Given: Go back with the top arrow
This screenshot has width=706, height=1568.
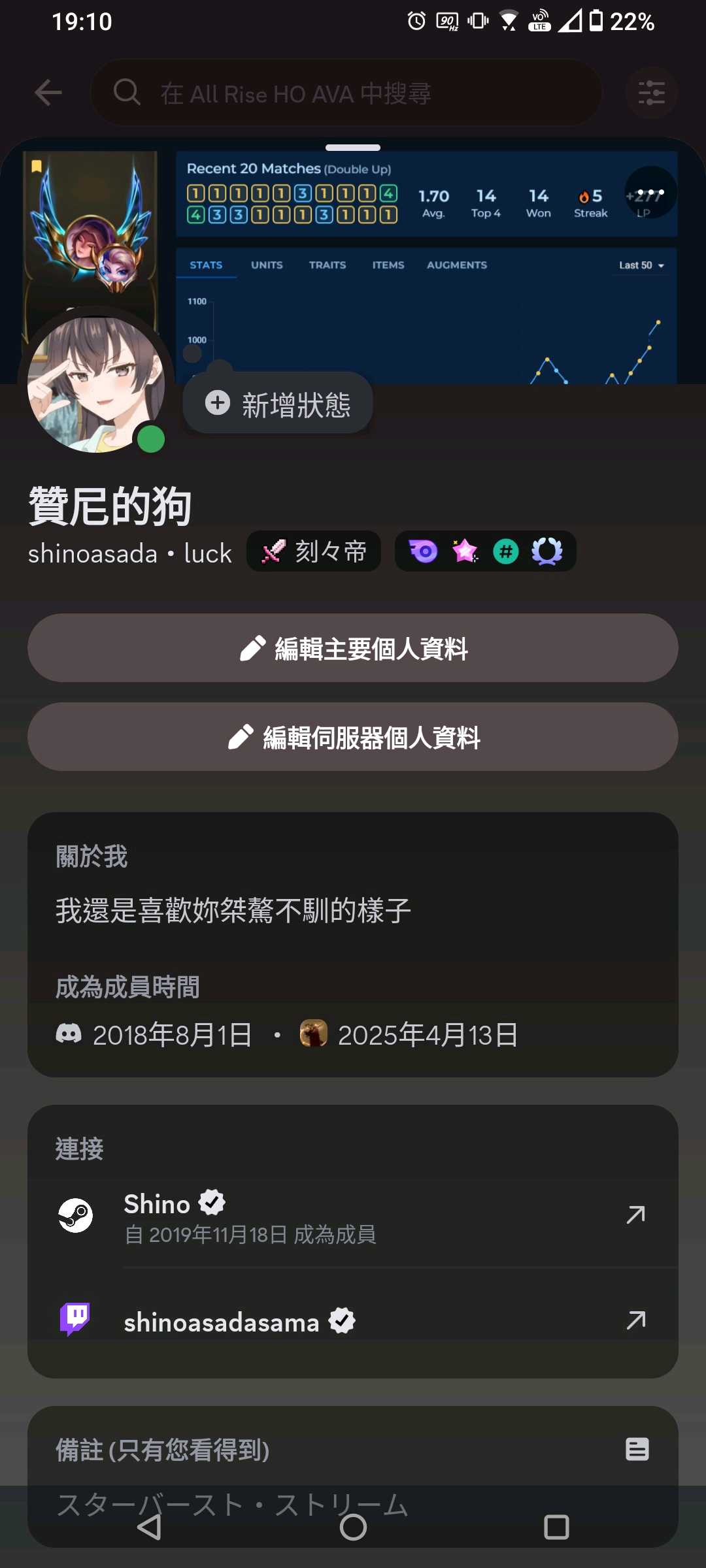Looking at the screenshot, I should [x=48, y=93].
